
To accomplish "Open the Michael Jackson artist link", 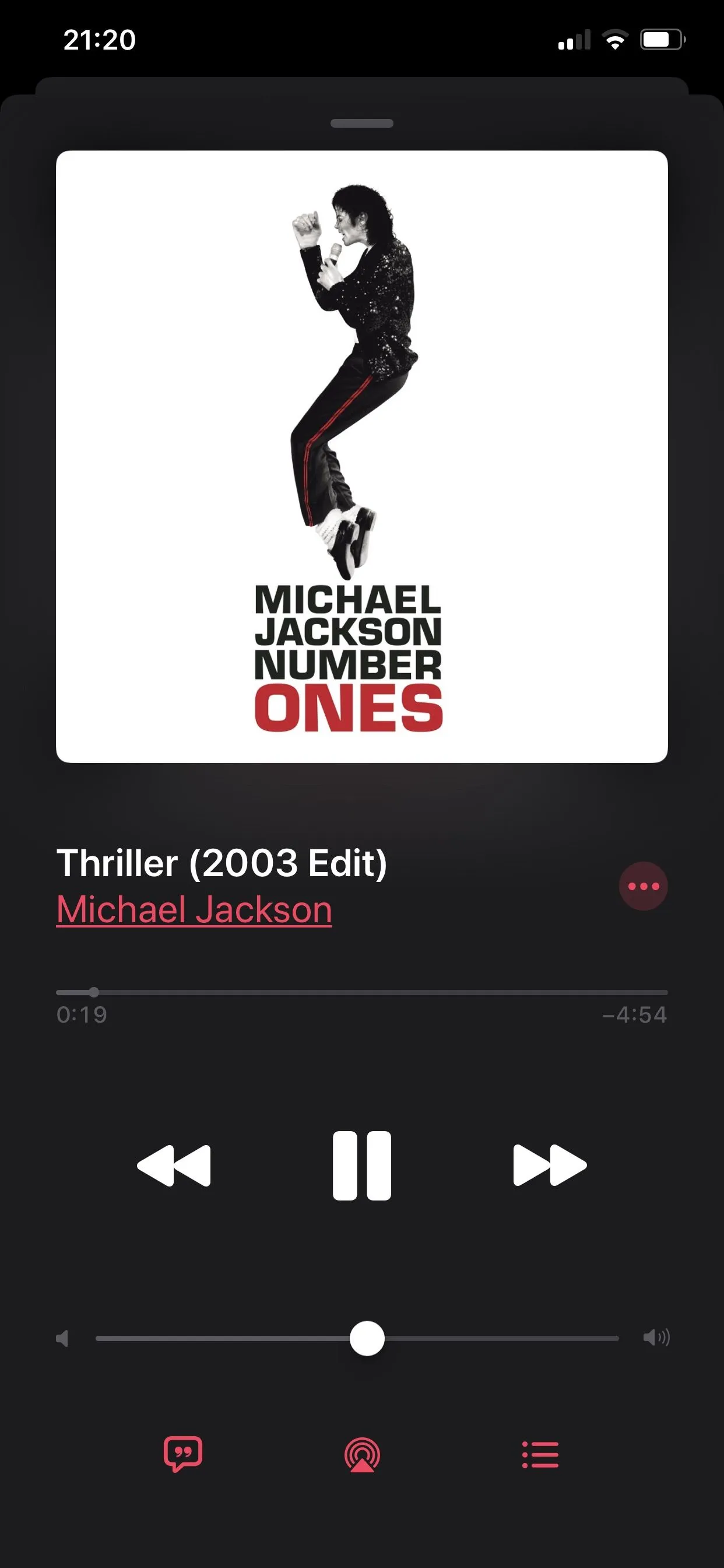I will [x=194, y=910].
